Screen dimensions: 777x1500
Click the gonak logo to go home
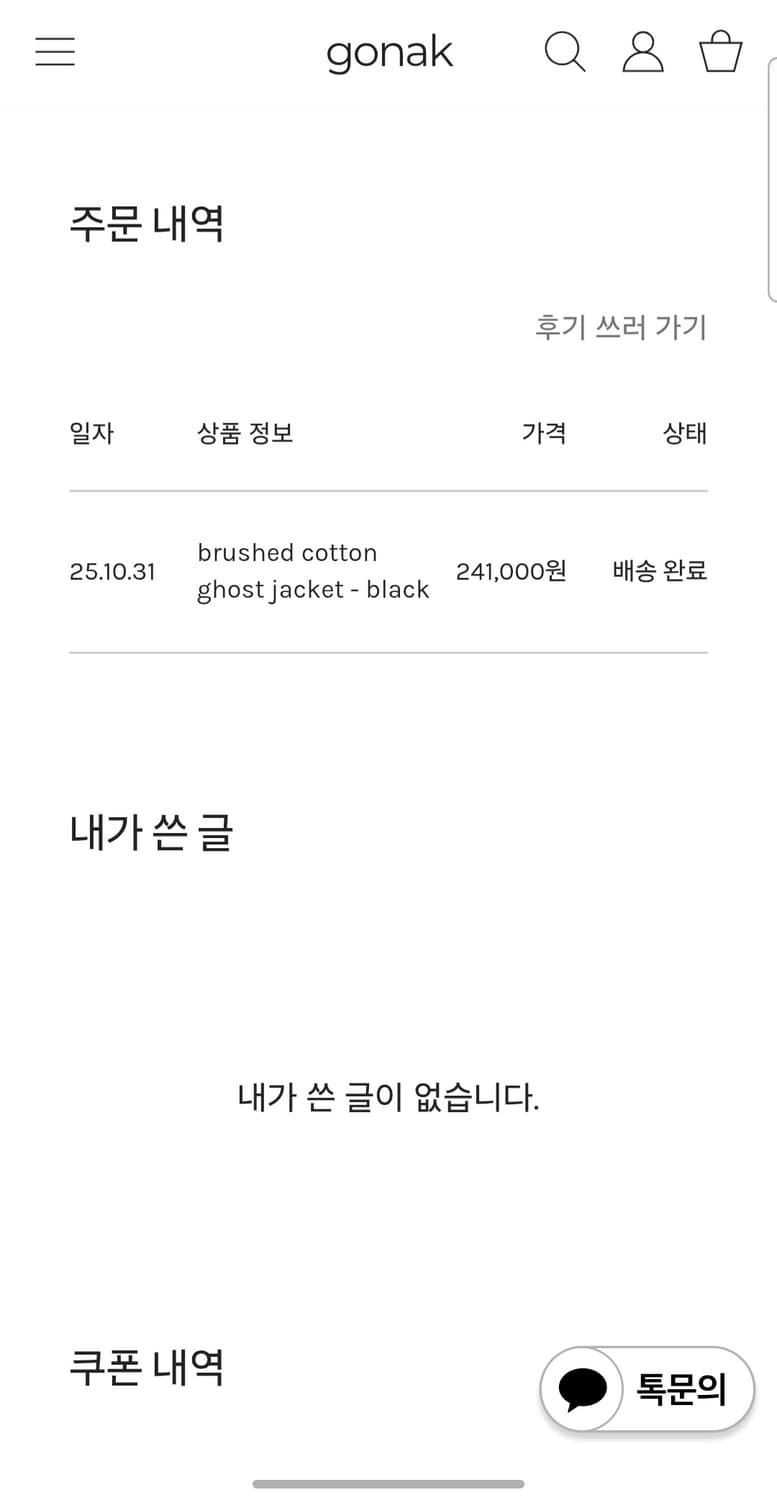[x=388, y=53]
